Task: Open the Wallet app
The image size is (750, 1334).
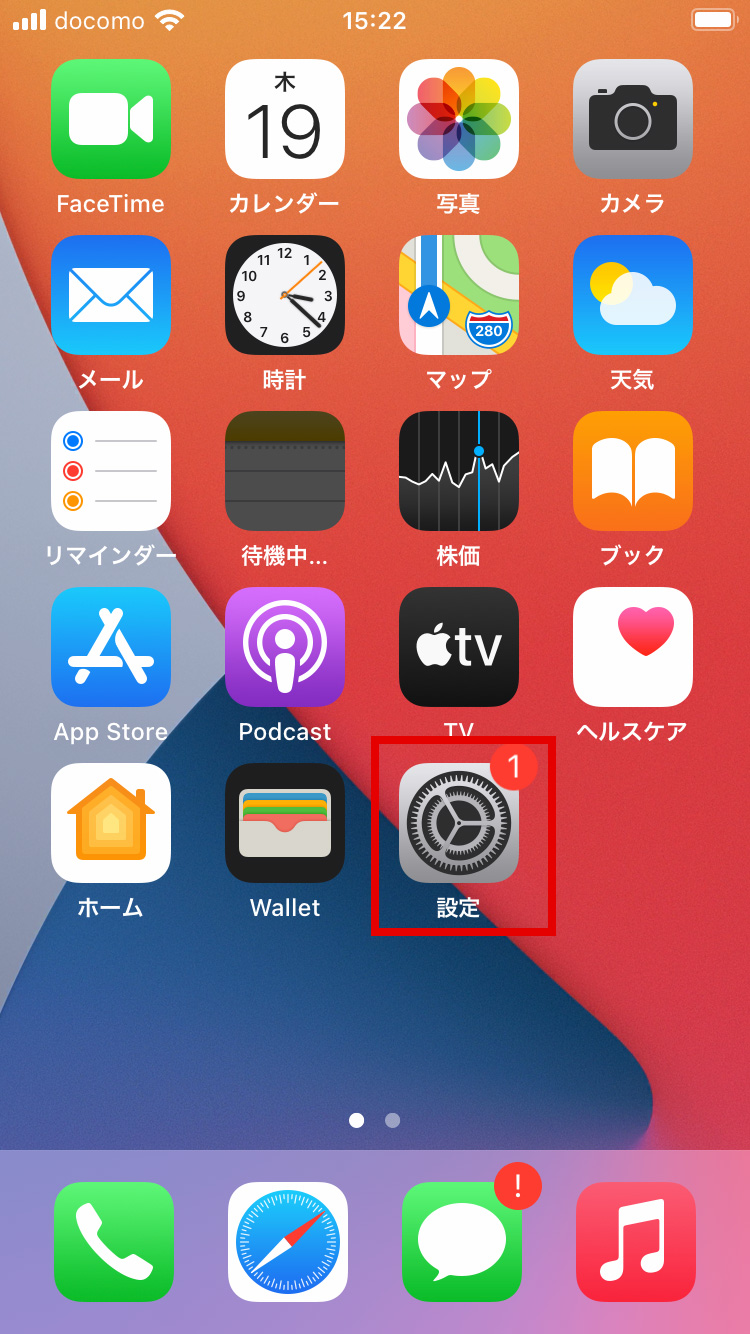Action: pos(285,823)
